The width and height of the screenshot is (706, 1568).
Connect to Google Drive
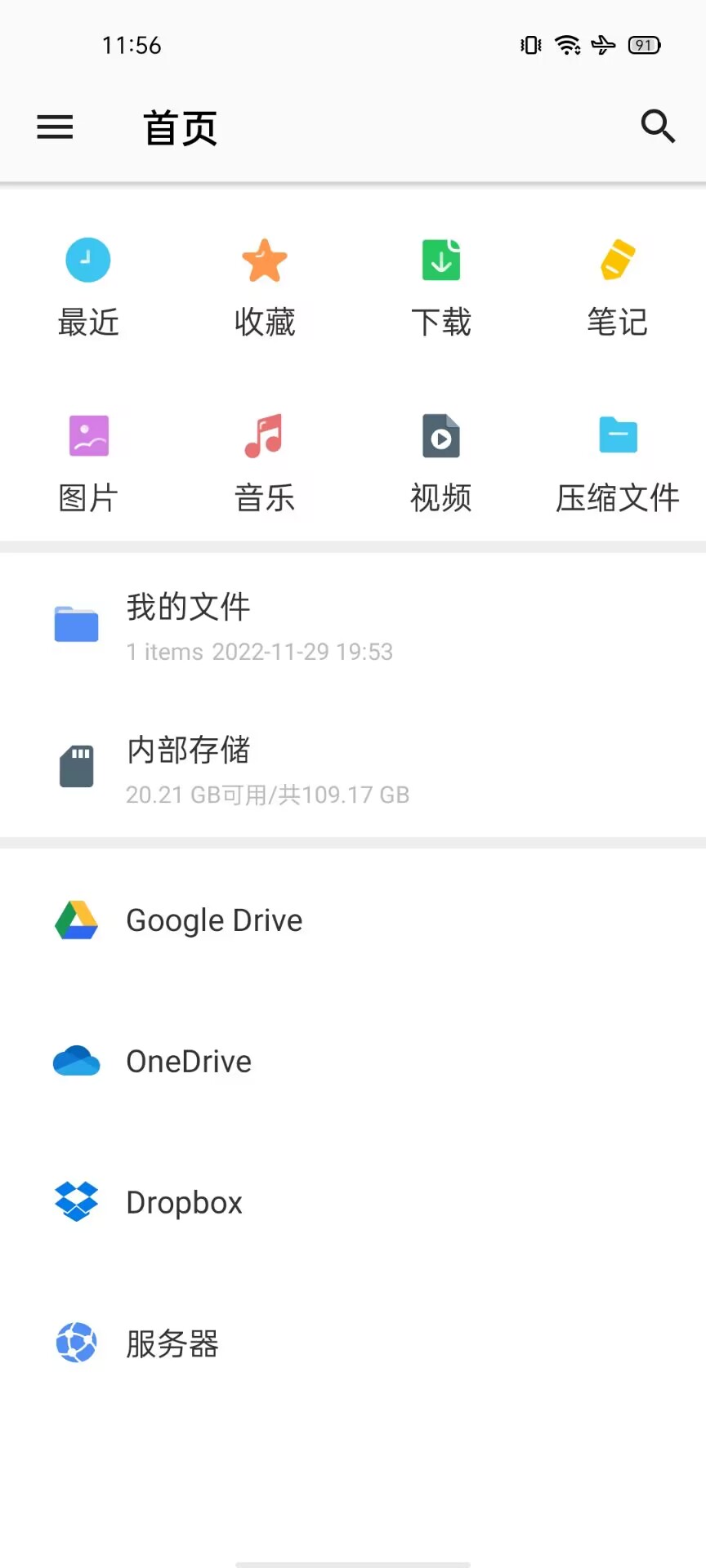[x=353, y=920]
